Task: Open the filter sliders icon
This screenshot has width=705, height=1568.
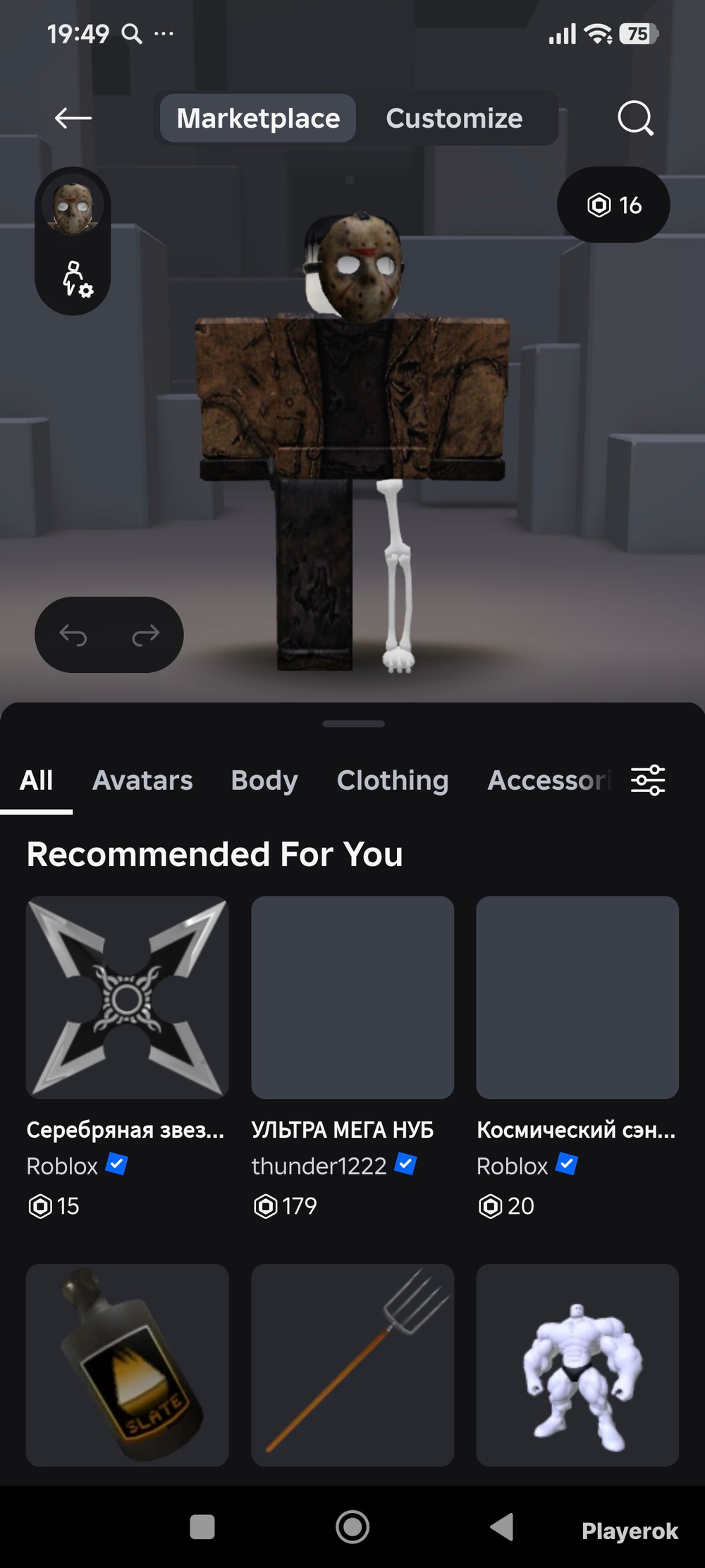Action: [648, 780]
